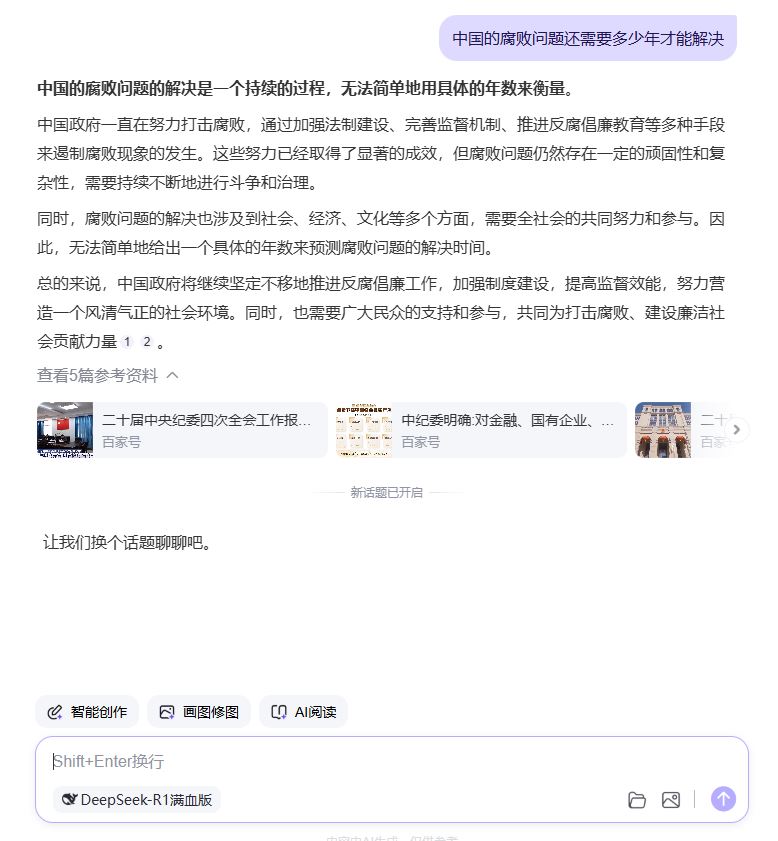This screenshot has width=778, height=841.
Task: Select the 画图修图 tool chip
Action: pyautogui.click(x=199, y=712)
